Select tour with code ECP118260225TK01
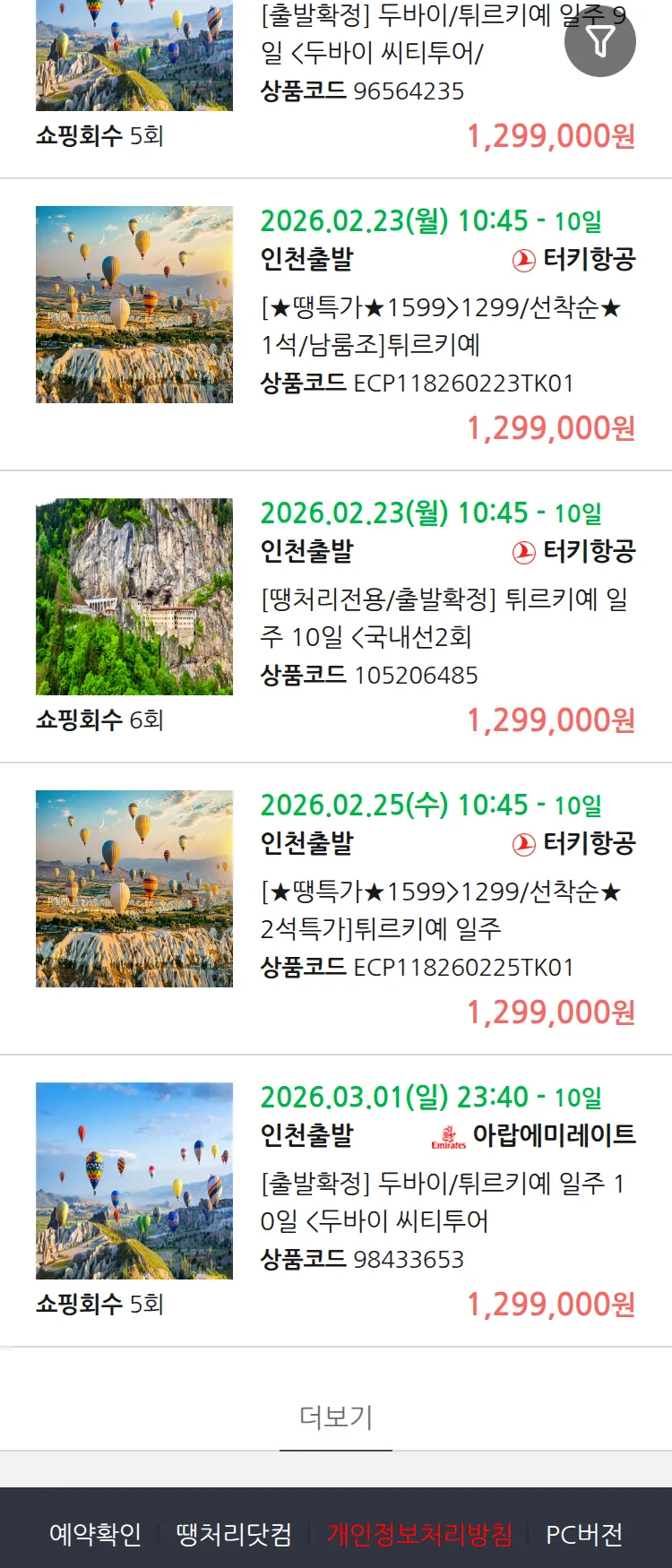 click(443, 909)
